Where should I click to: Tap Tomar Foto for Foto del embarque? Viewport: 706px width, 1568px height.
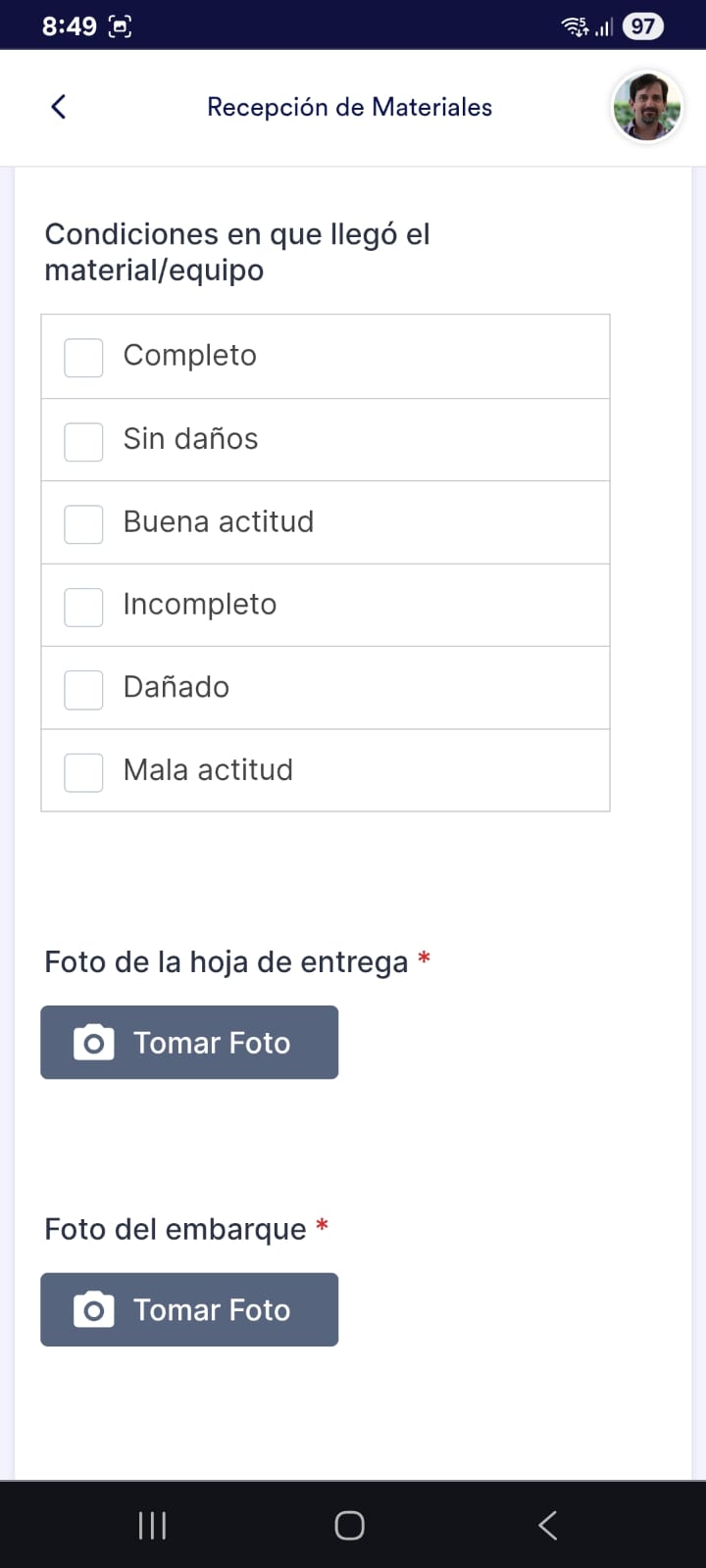[x=188, y=1309]
